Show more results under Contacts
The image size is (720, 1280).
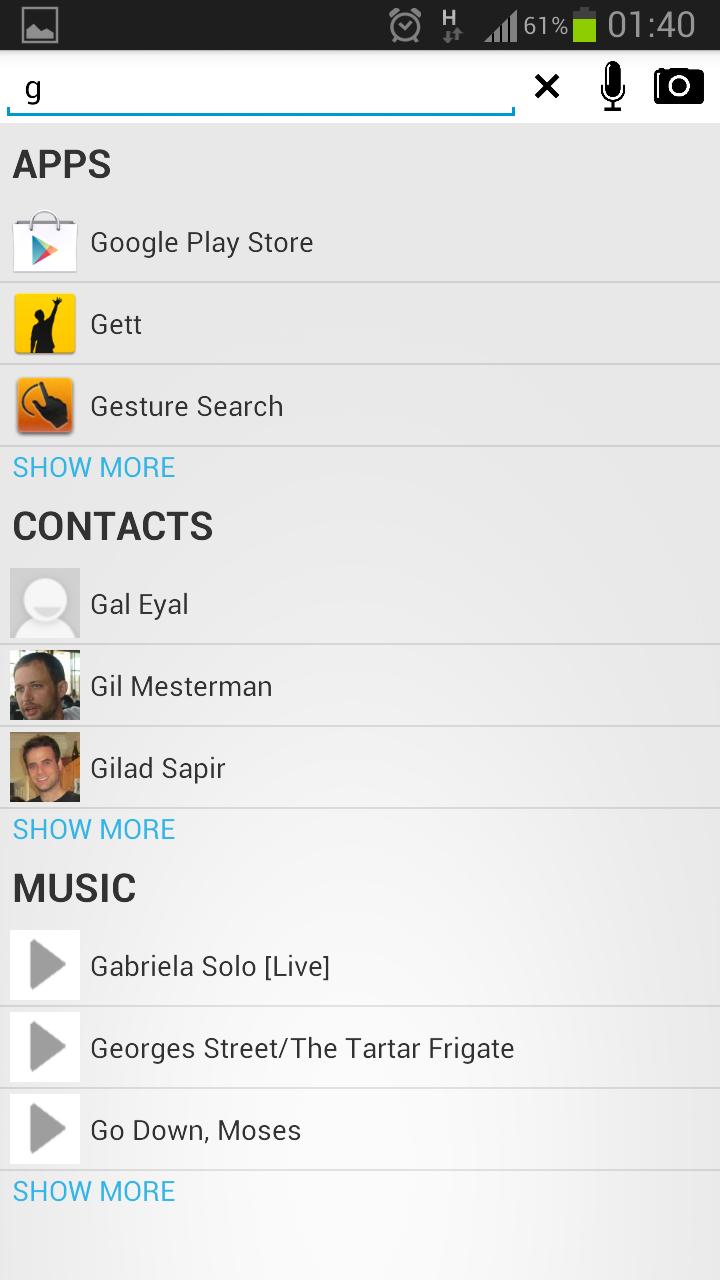point(94,829)
